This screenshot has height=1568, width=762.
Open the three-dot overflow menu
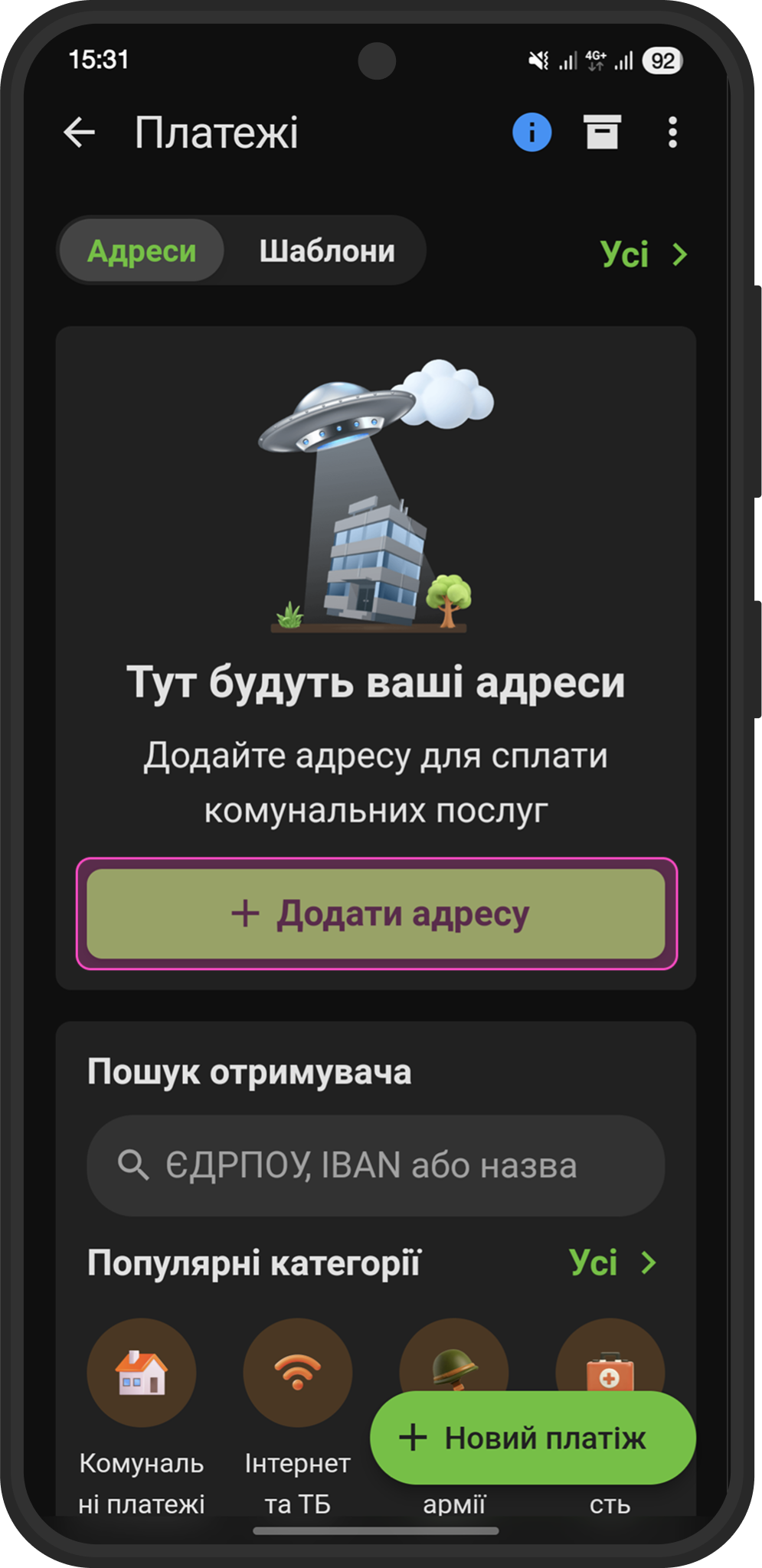tap(672, 132)
